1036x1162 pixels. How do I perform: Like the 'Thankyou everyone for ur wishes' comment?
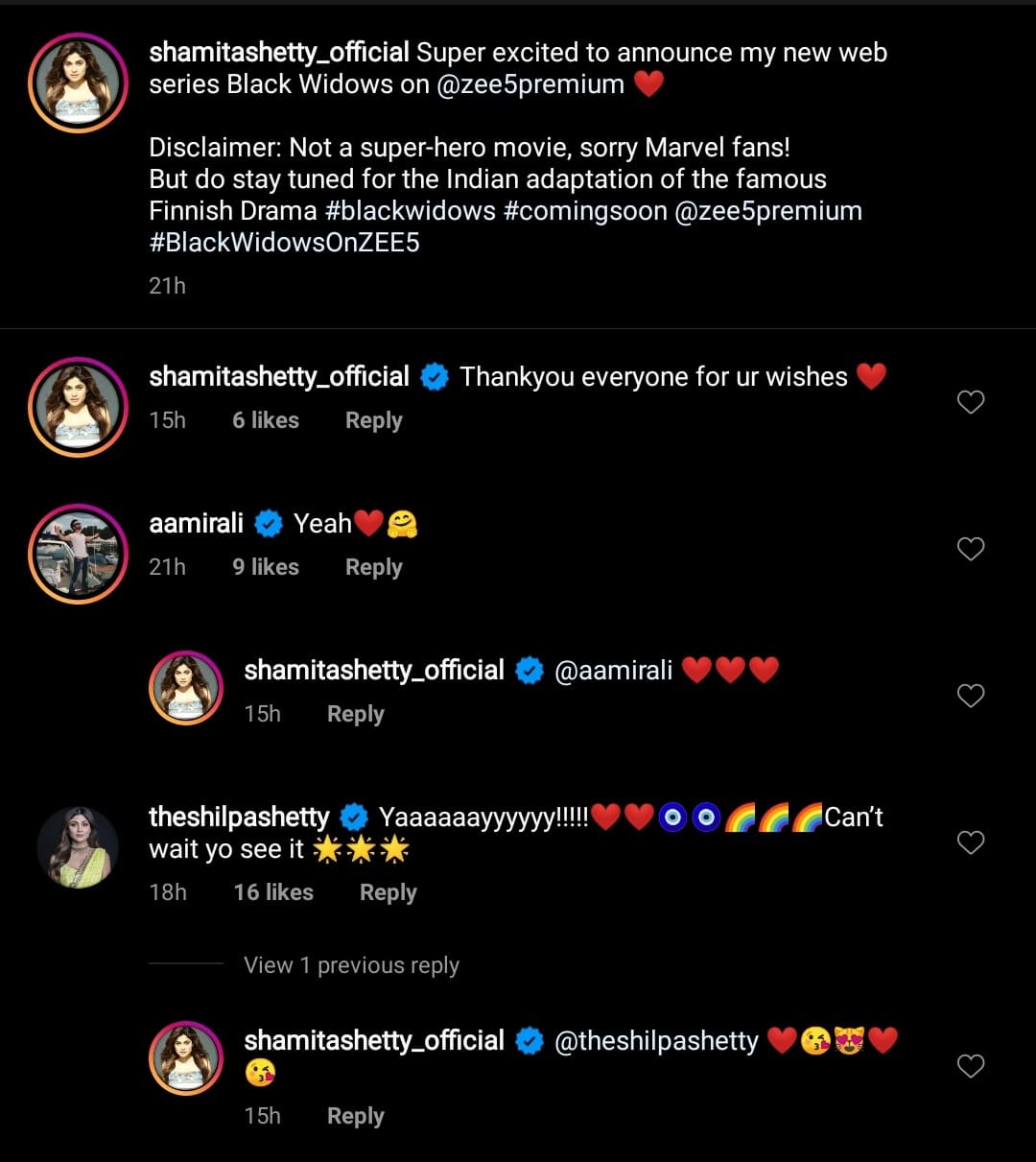[x=971, y=402]
